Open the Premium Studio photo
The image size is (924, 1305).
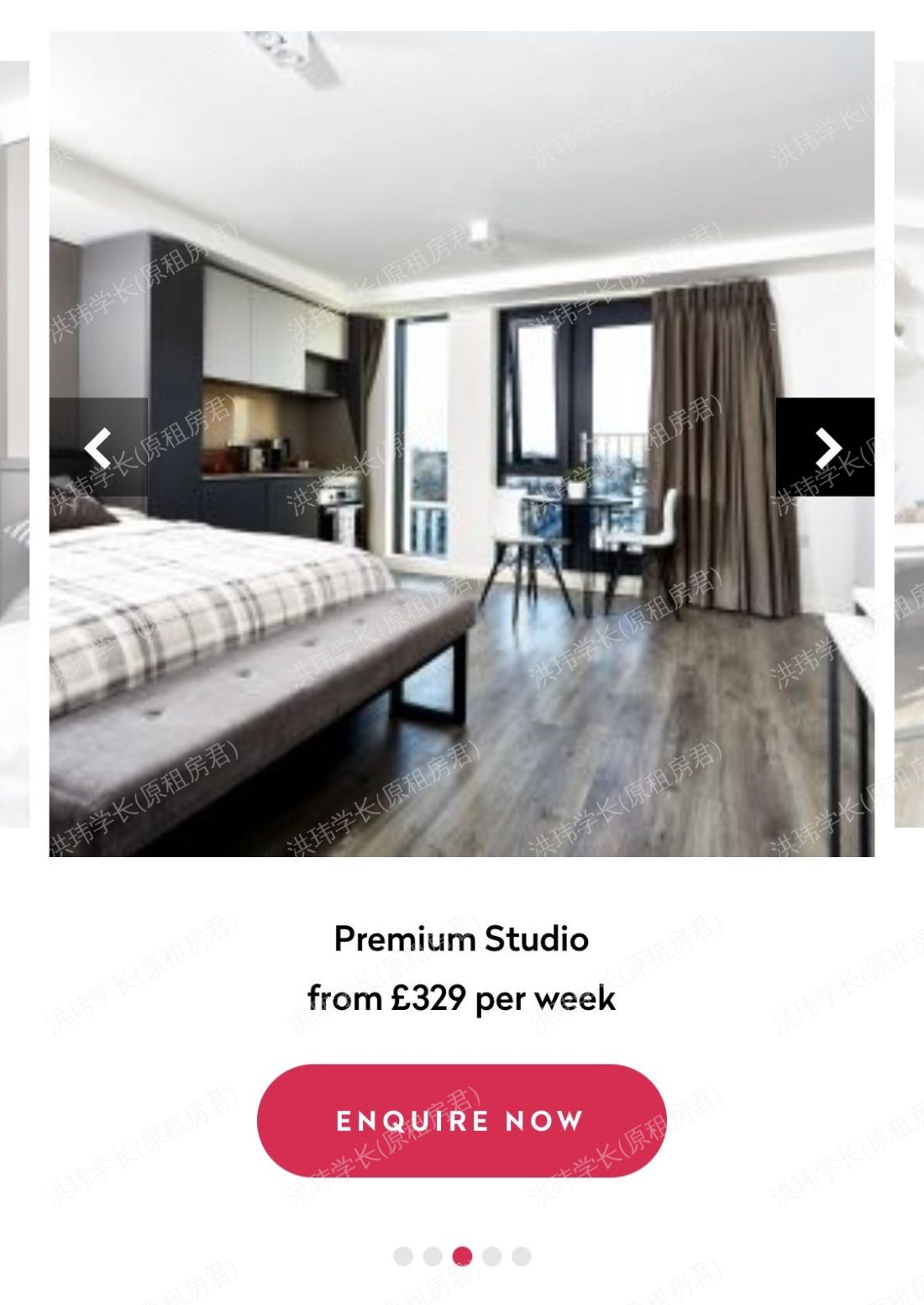coord(461,336)
